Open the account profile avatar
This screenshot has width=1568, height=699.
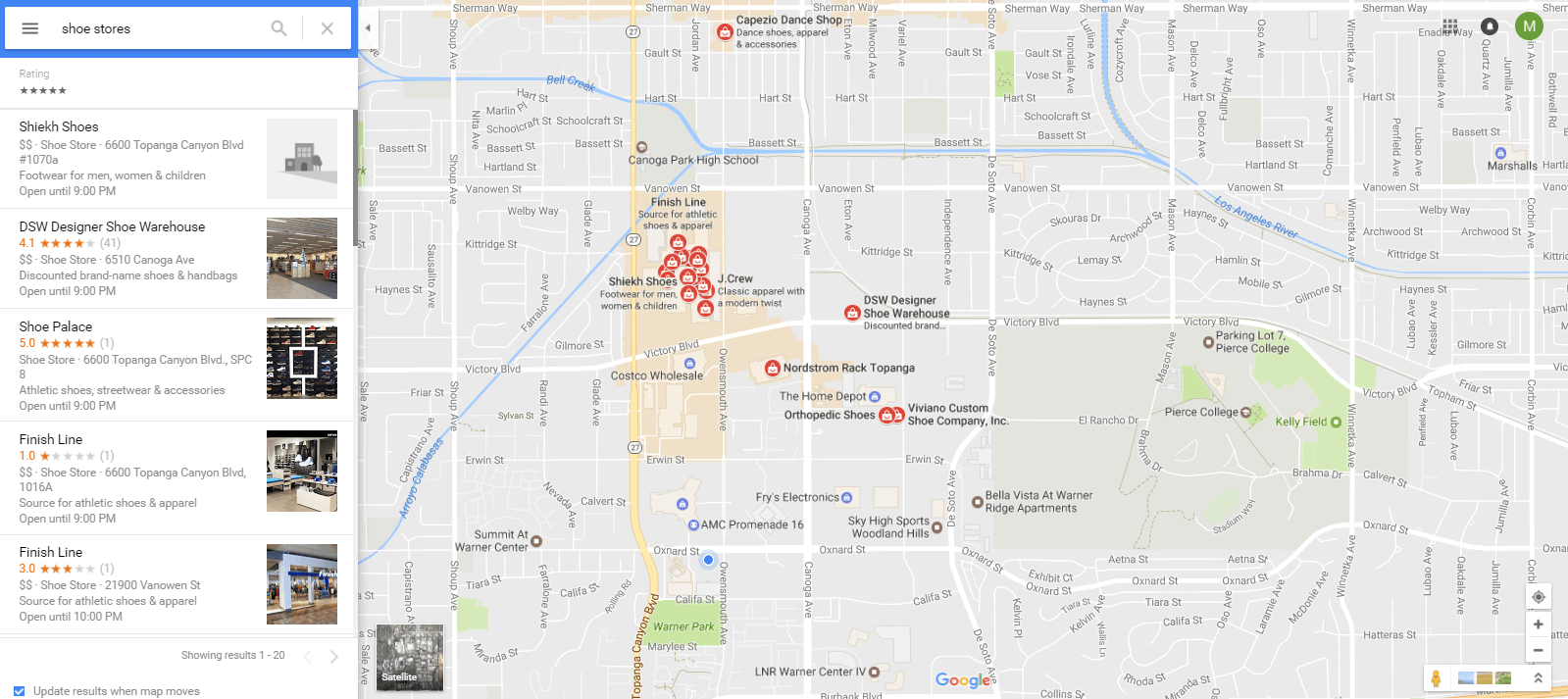click(1529, 26)
